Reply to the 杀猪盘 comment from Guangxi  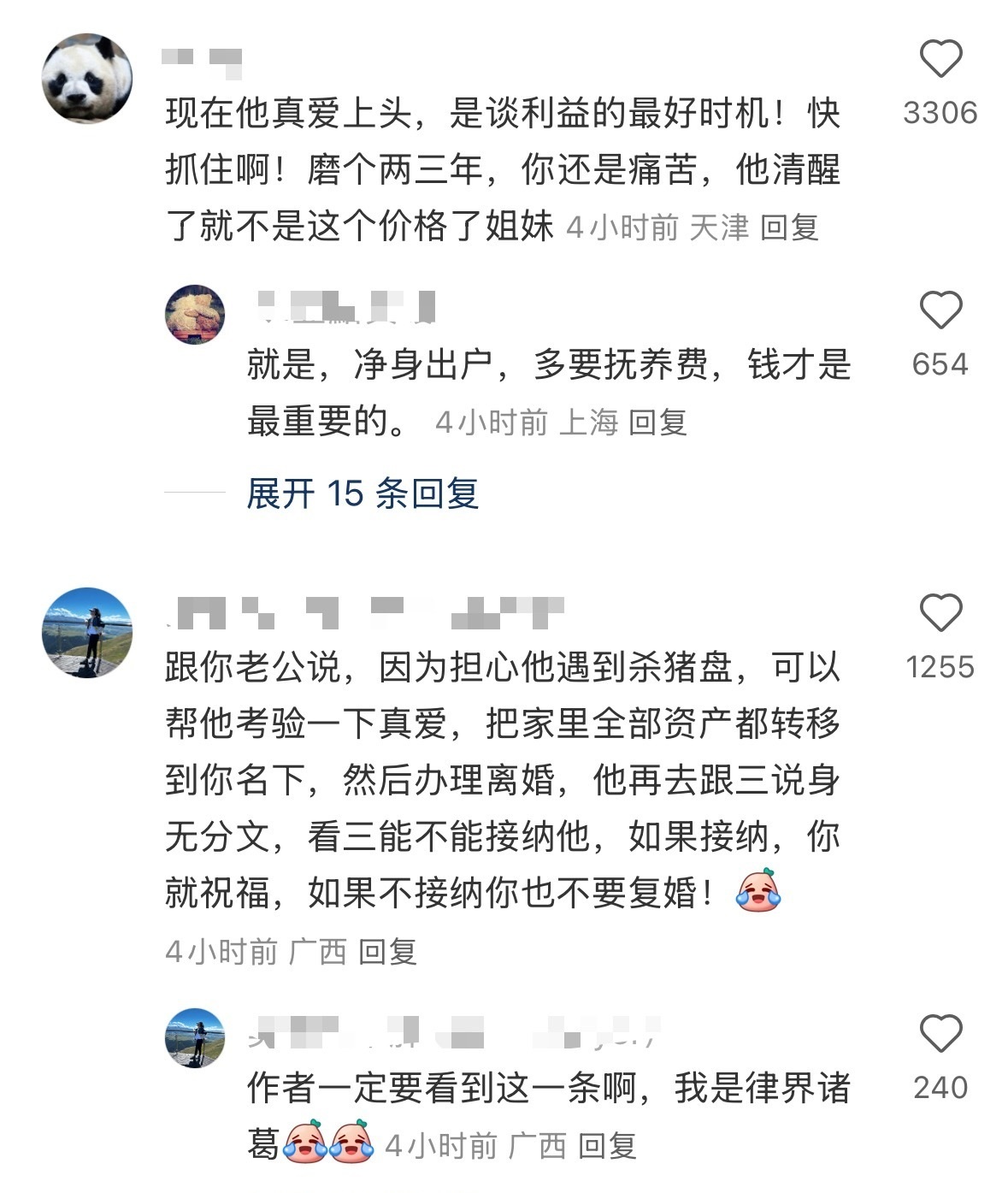[386, 952]
